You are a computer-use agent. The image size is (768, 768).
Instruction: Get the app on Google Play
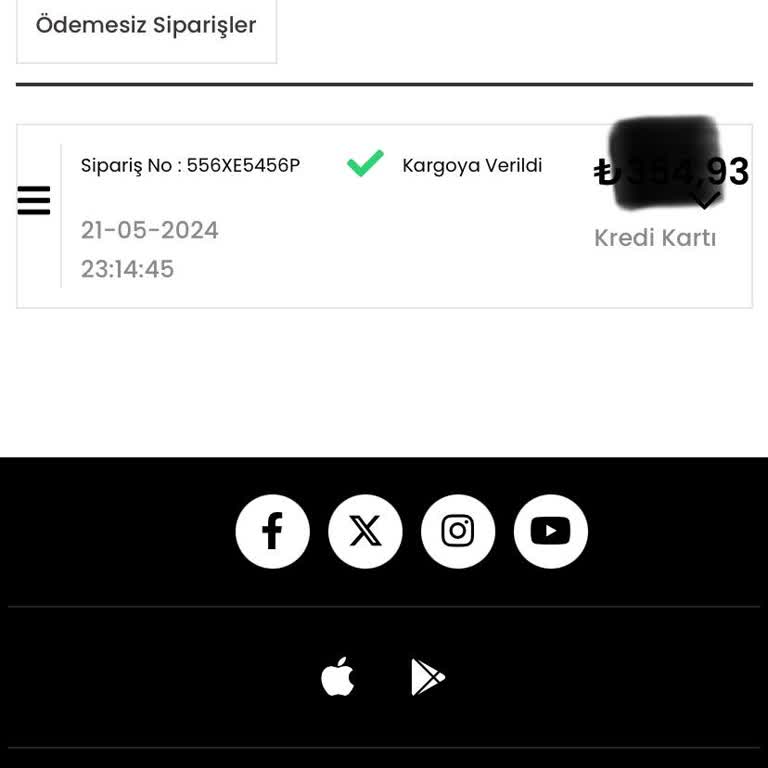click(427, 677)
